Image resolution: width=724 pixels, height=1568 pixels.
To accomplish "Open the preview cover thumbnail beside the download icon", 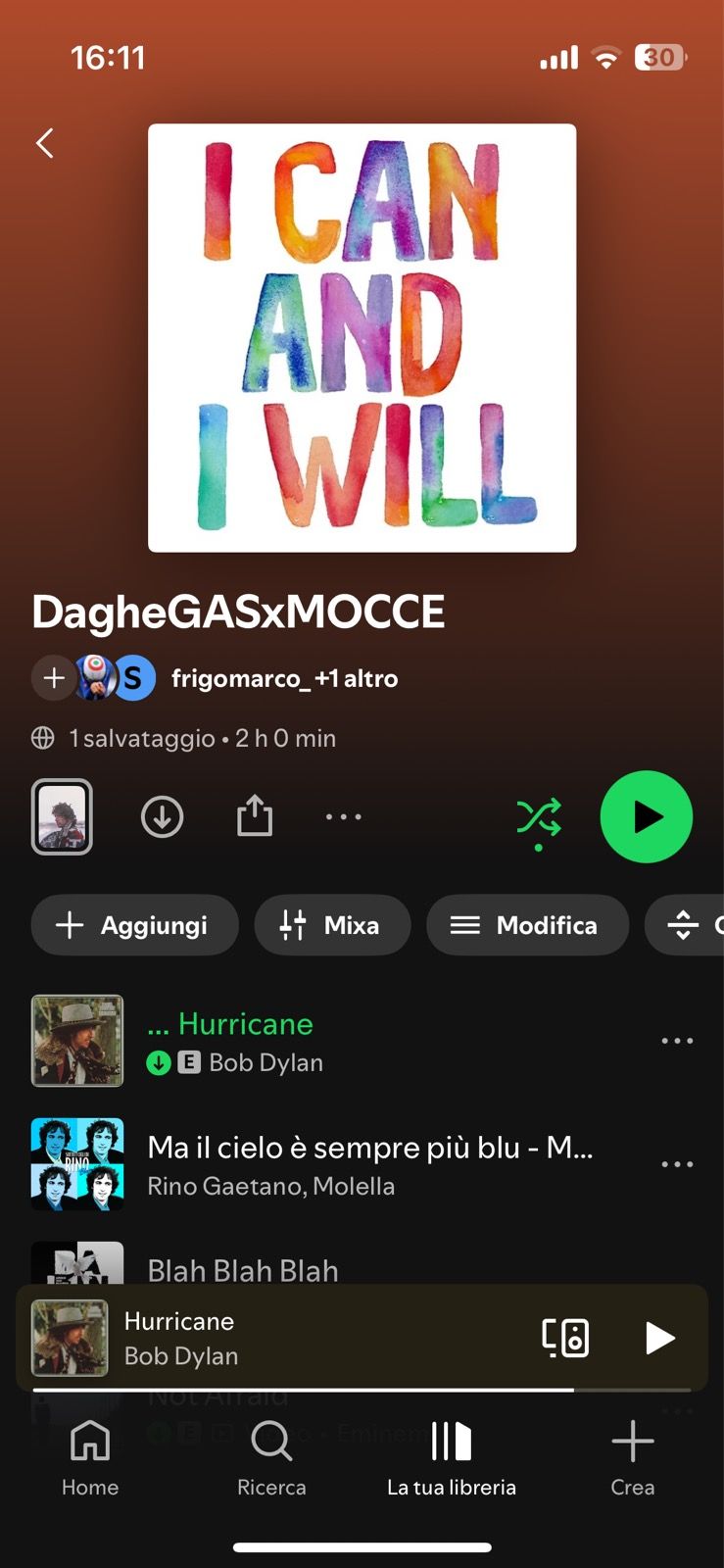I will (62, 816).
